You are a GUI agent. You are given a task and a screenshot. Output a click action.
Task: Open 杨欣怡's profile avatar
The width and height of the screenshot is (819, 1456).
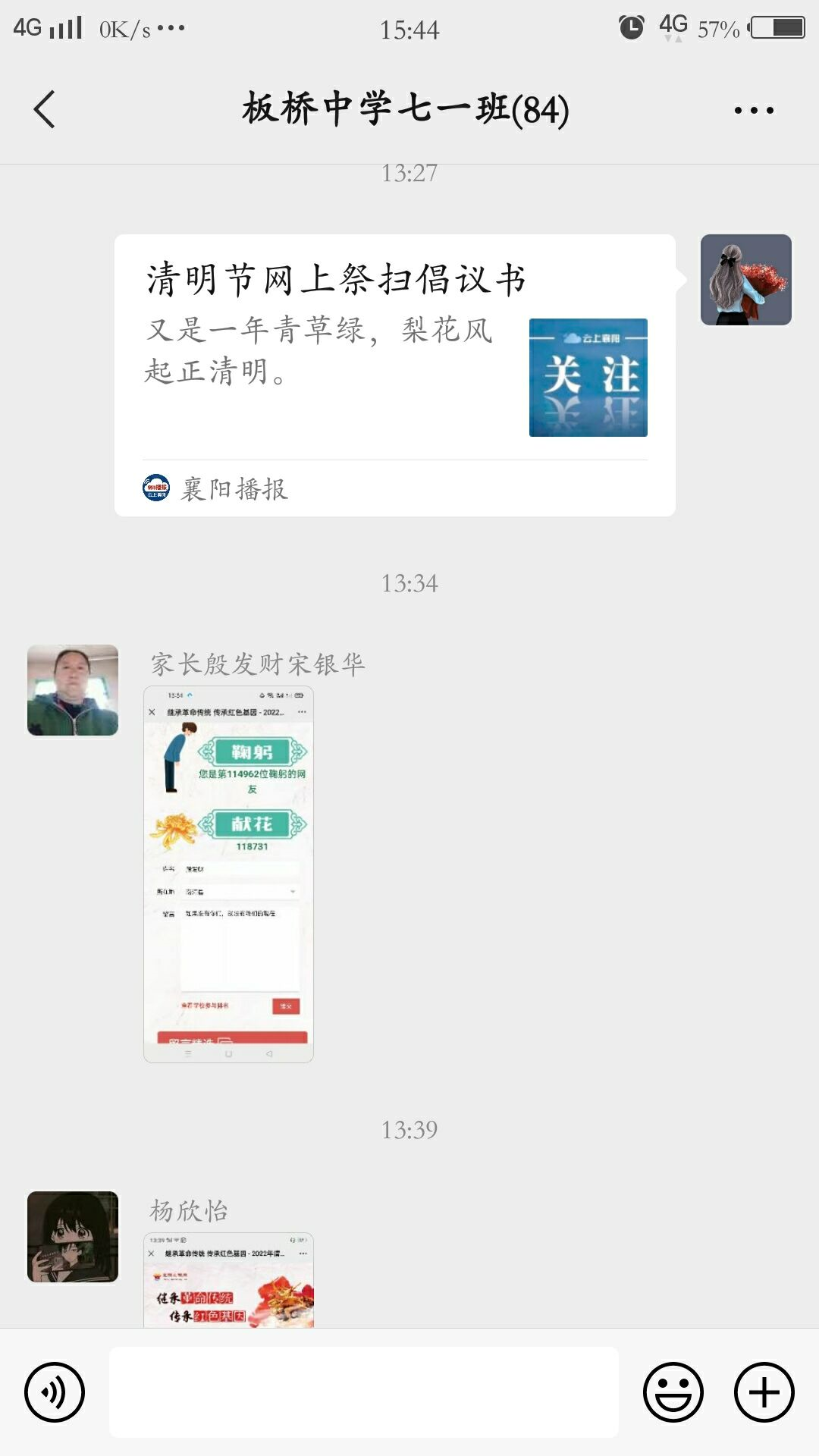pos(73,1236)
